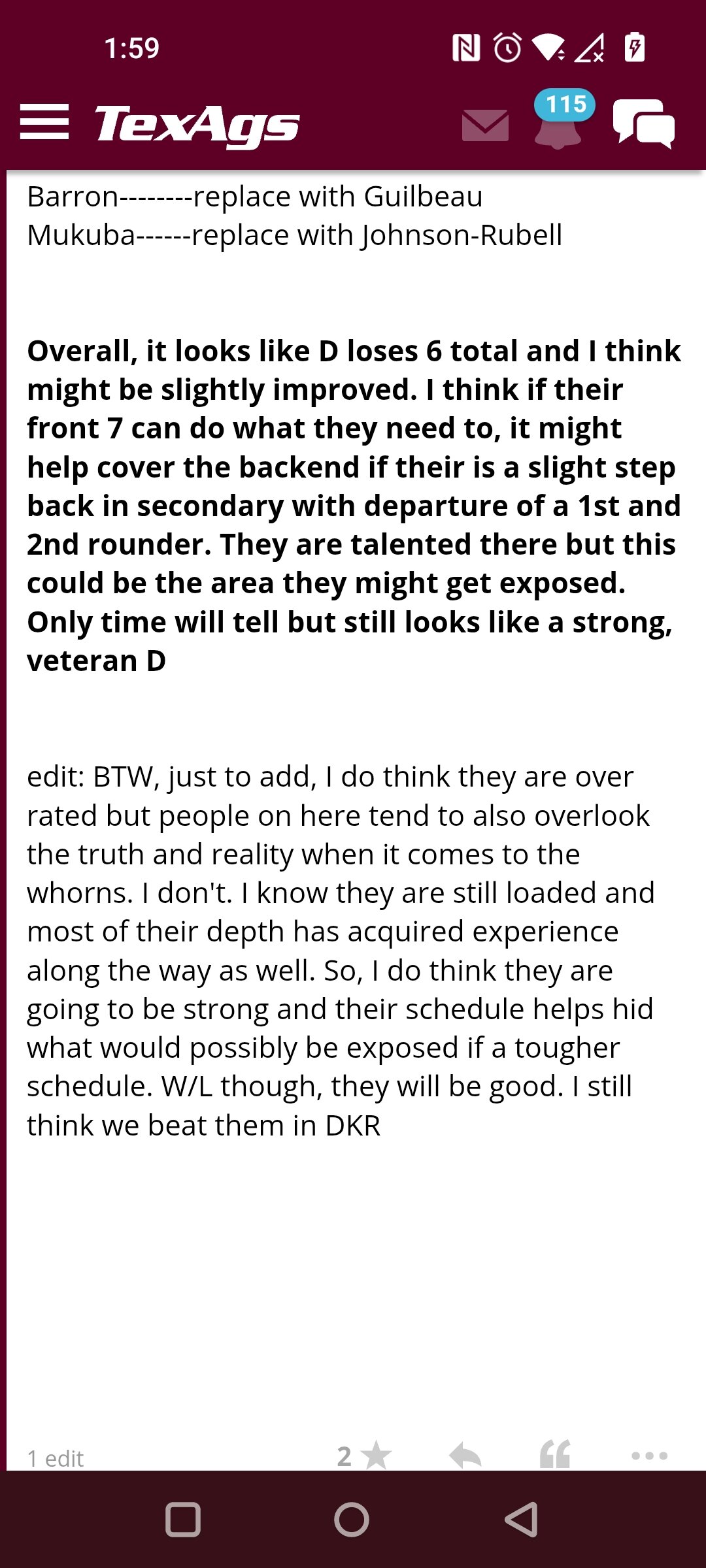Open recent apps from the navigation bar
The width and height of the screenshot is (706, 1568).
click(183, 1520)
